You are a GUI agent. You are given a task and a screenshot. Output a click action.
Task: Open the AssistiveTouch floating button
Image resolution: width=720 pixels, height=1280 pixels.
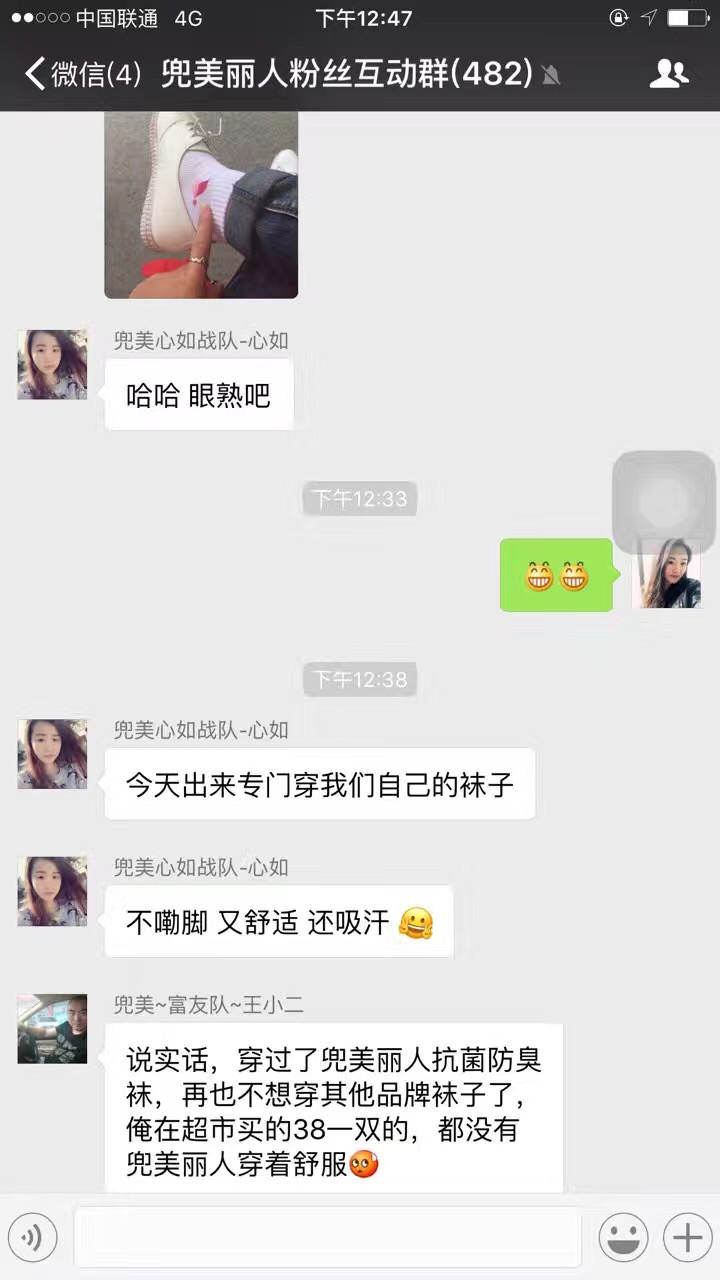click(x=664, y=502)
